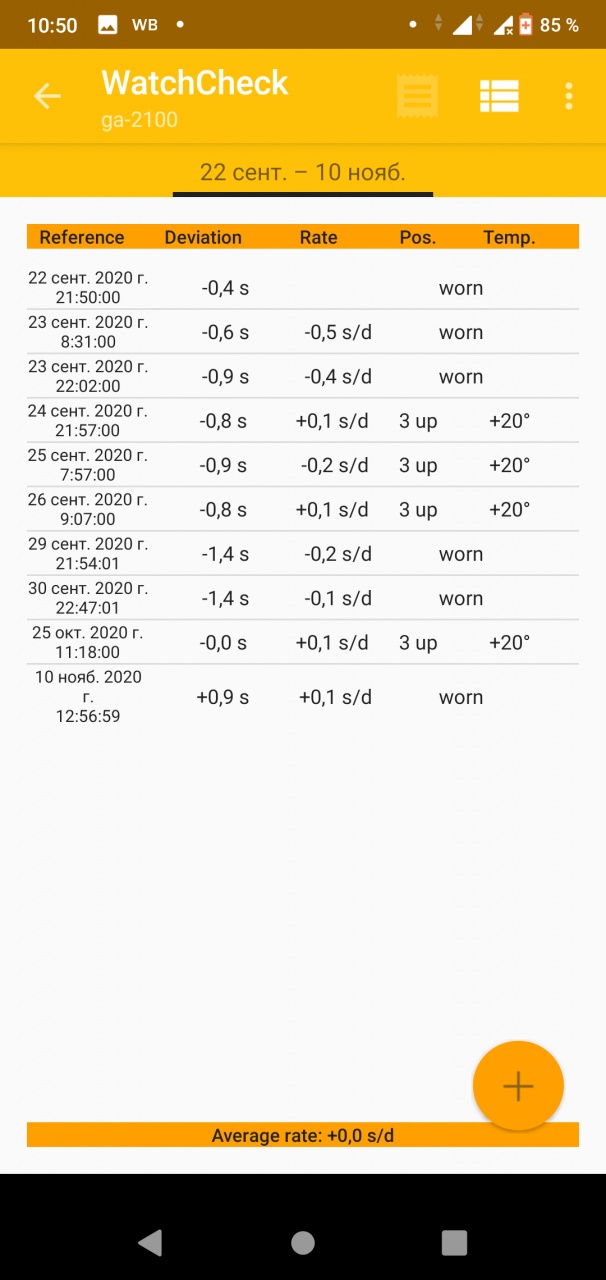Open recent apps from navigation bar
The height and width of the screenshot is (1280, 606).
[454, 1242]
